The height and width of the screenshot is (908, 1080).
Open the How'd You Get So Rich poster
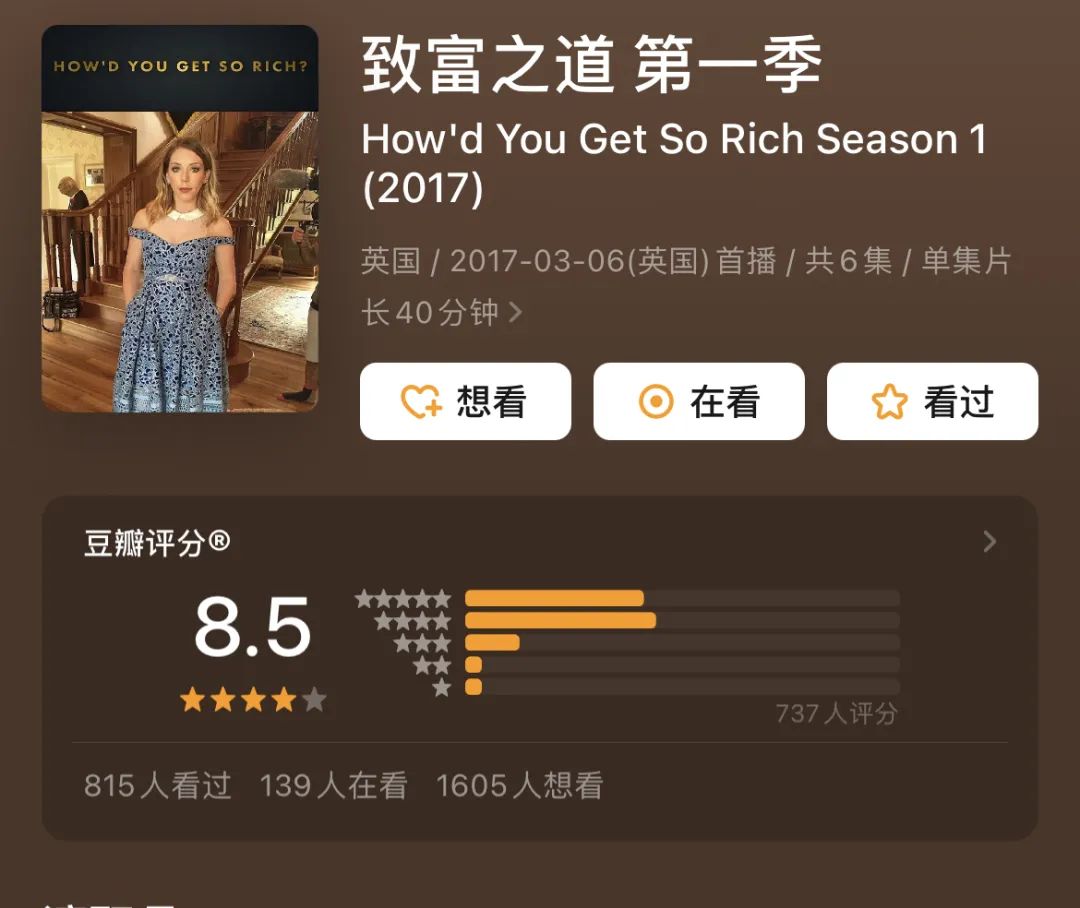180,219
